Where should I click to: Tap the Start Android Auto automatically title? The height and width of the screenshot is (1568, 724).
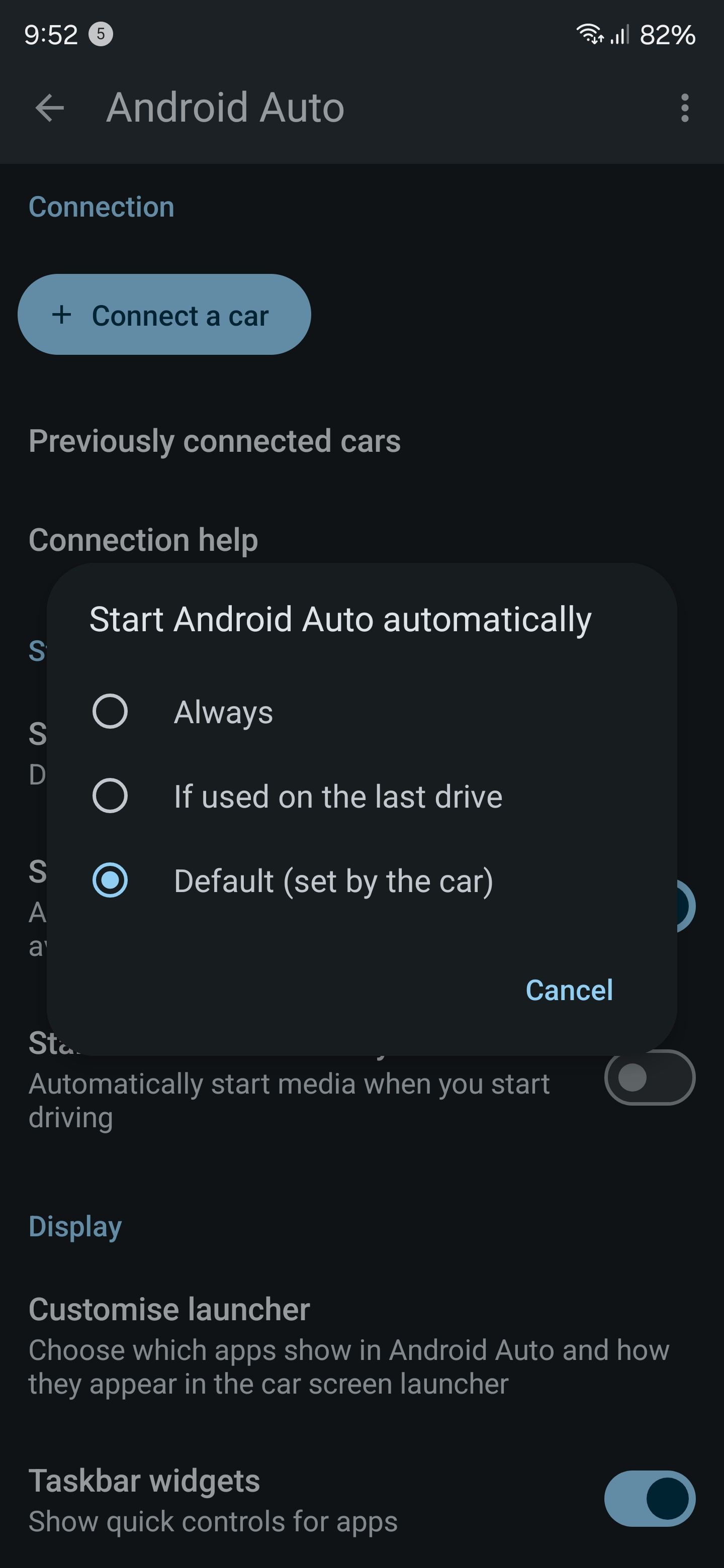[341, 619]
